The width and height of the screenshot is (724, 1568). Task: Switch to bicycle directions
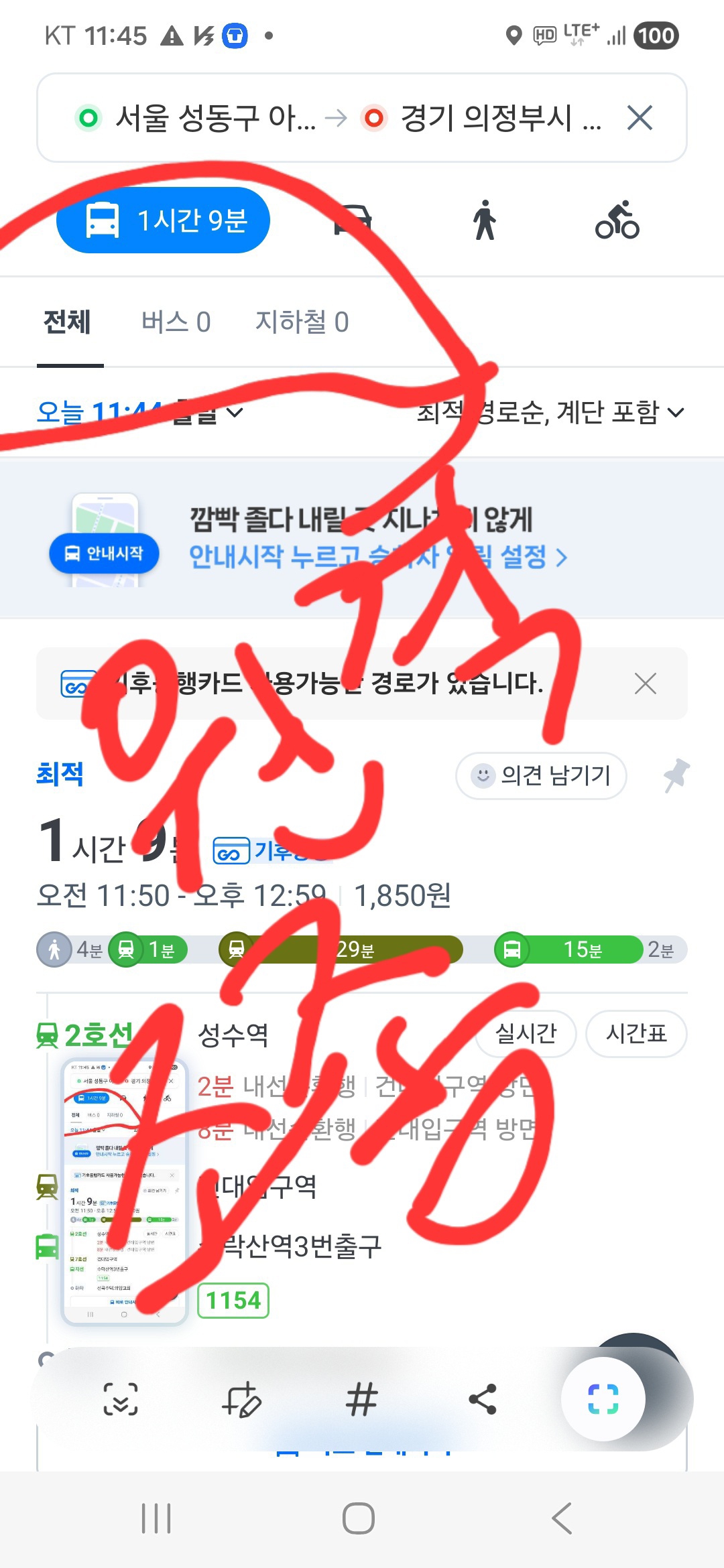coord(617,220)
